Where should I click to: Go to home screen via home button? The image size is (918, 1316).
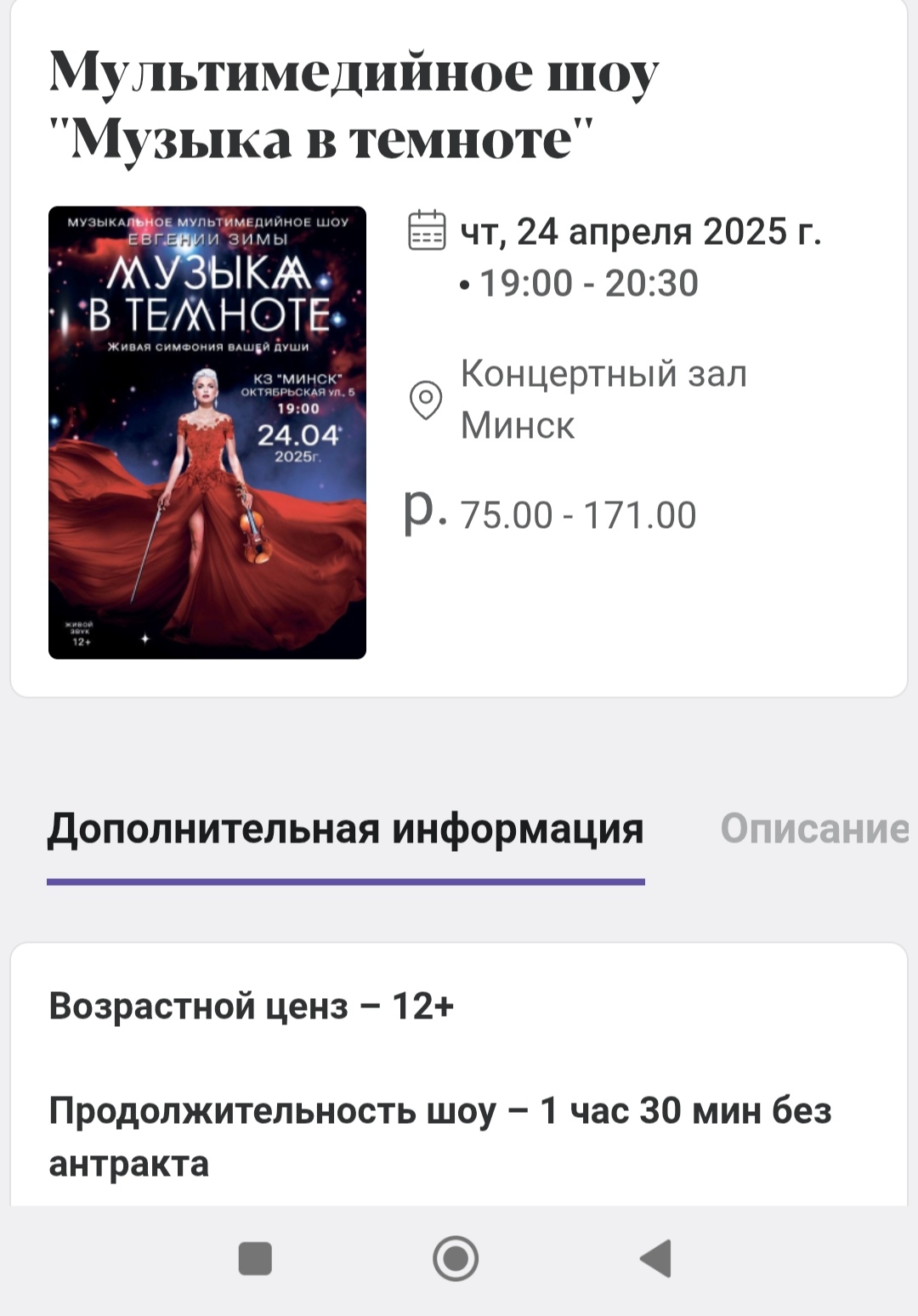tap(456, 1258)
